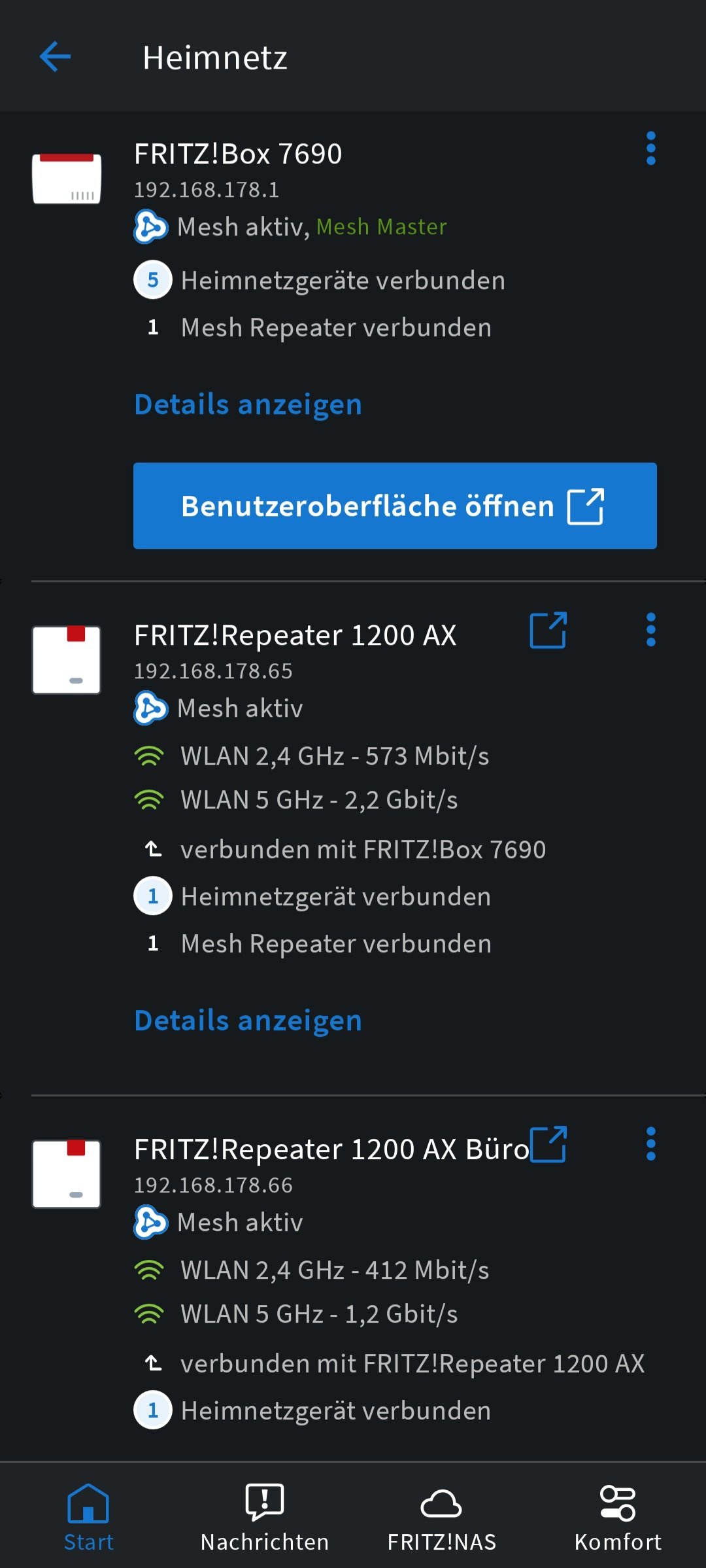This screenshot has width=706, height=1568.
Task: Open overflow menu for FRITZ!Box 7690
Action: pyautogui.click(x=650, y=148)
